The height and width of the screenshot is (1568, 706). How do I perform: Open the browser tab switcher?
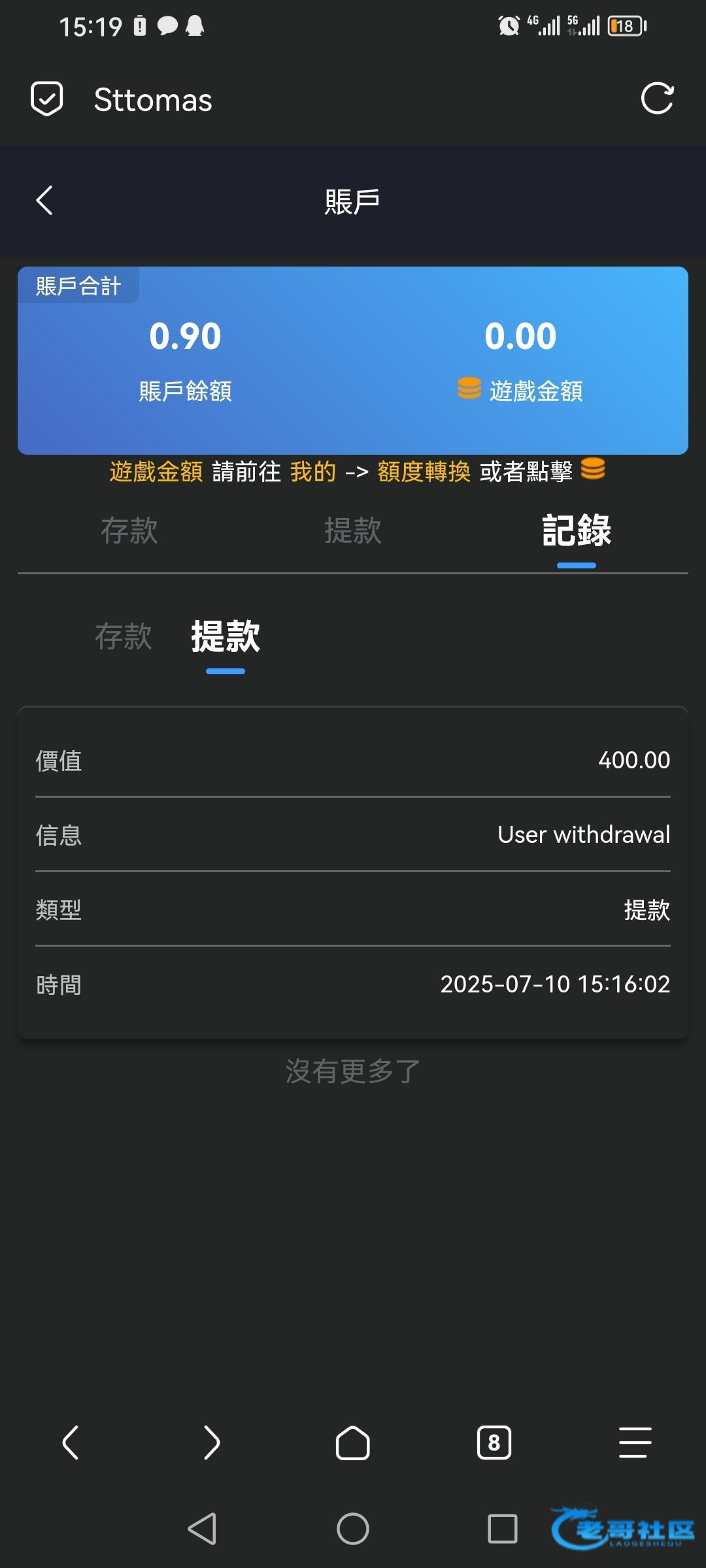click(494, 1443)
